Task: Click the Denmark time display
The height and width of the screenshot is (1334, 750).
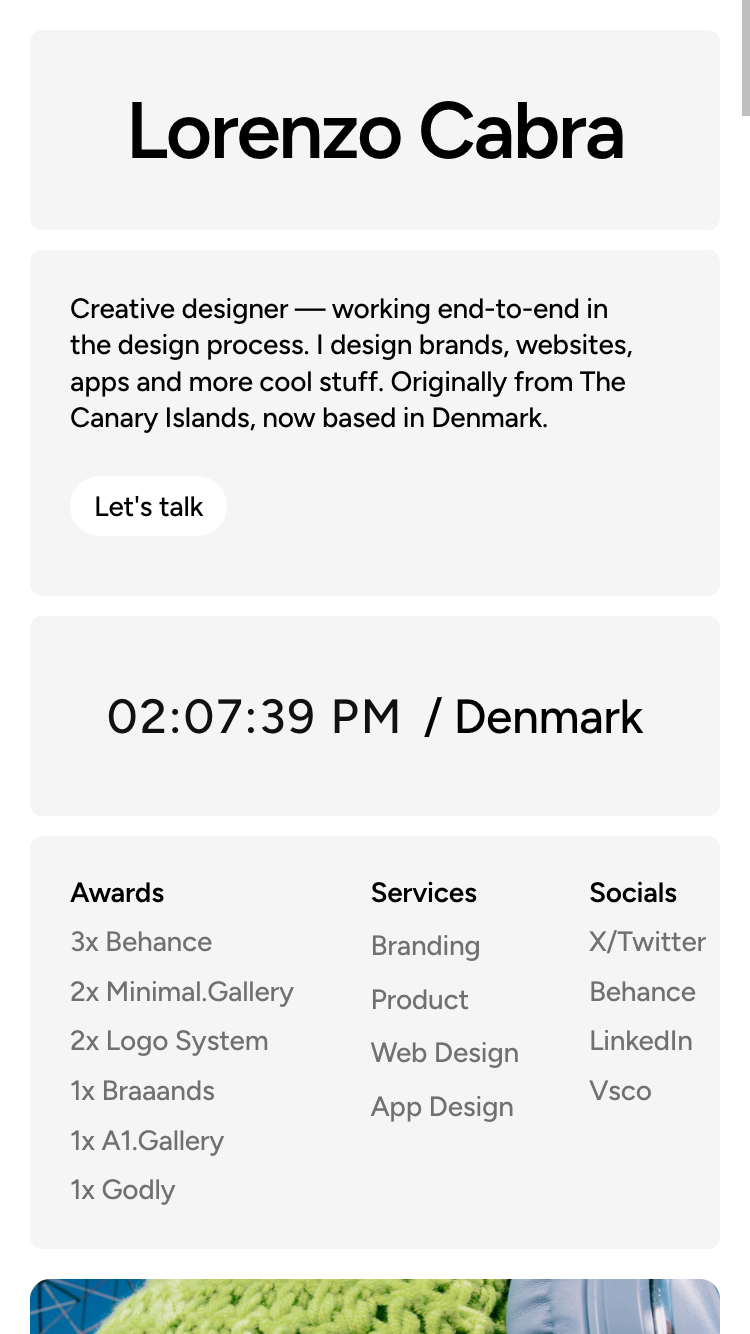Action: click(375, 716)
